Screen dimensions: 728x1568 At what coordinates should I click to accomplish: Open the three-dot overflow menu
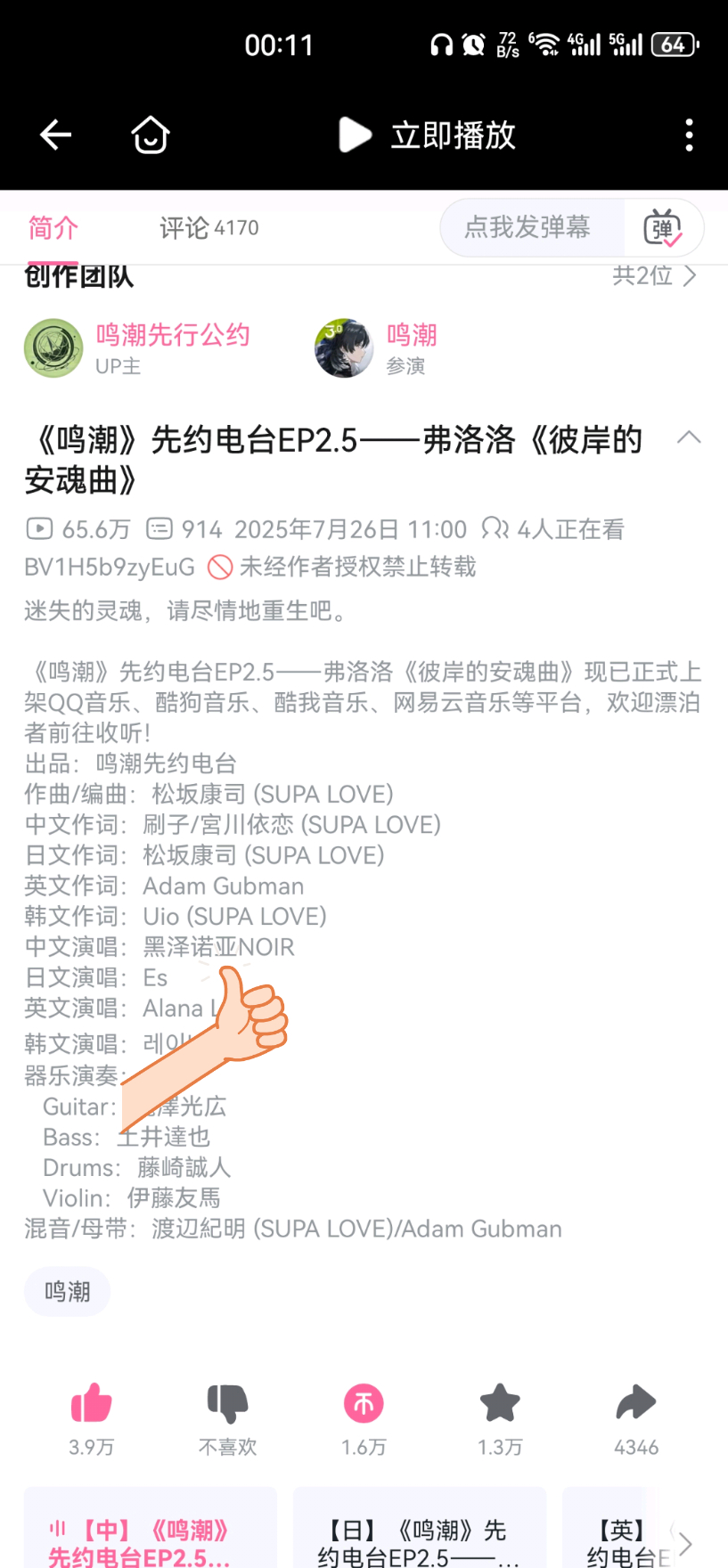tap(689, 135)
